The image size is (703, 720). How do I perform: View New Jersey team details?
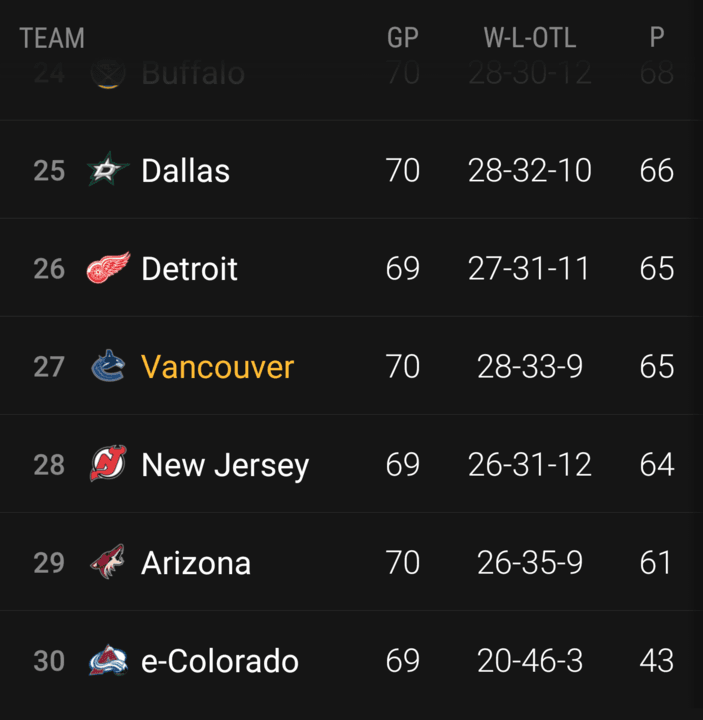click(x=225, y=465)
